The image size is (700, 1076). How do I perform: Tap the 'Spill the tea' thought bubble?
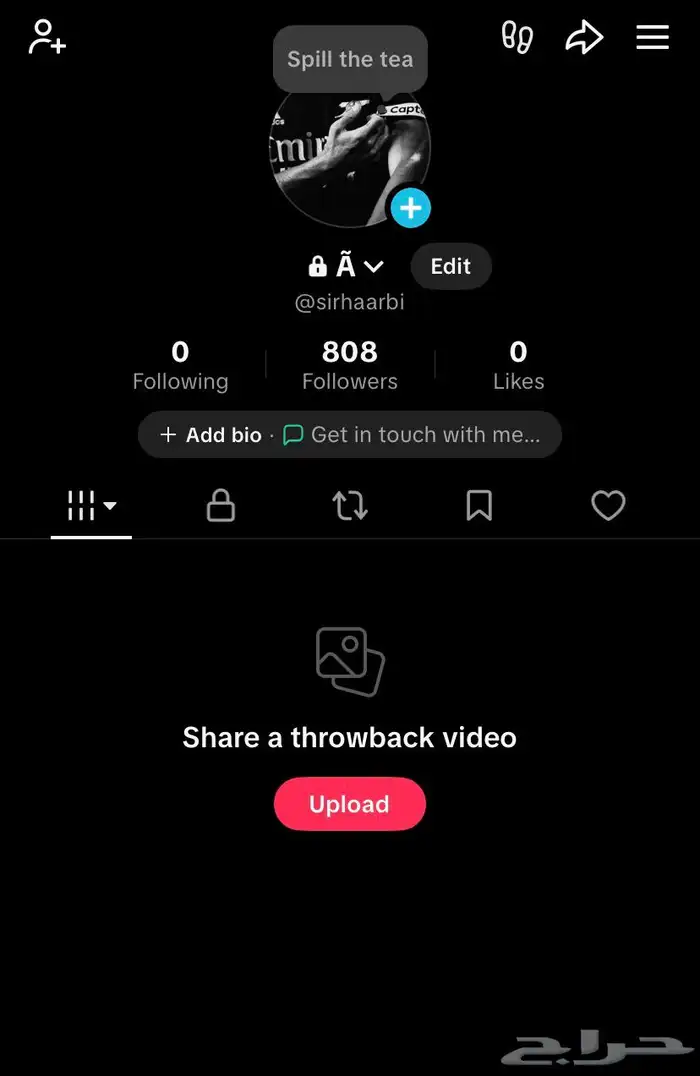pyautogui.click(x=350, y=60)
